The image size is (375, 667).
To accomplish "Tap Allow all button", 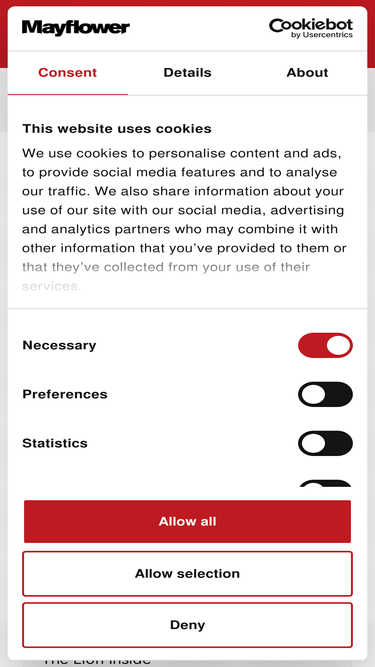I will (187, 522).
